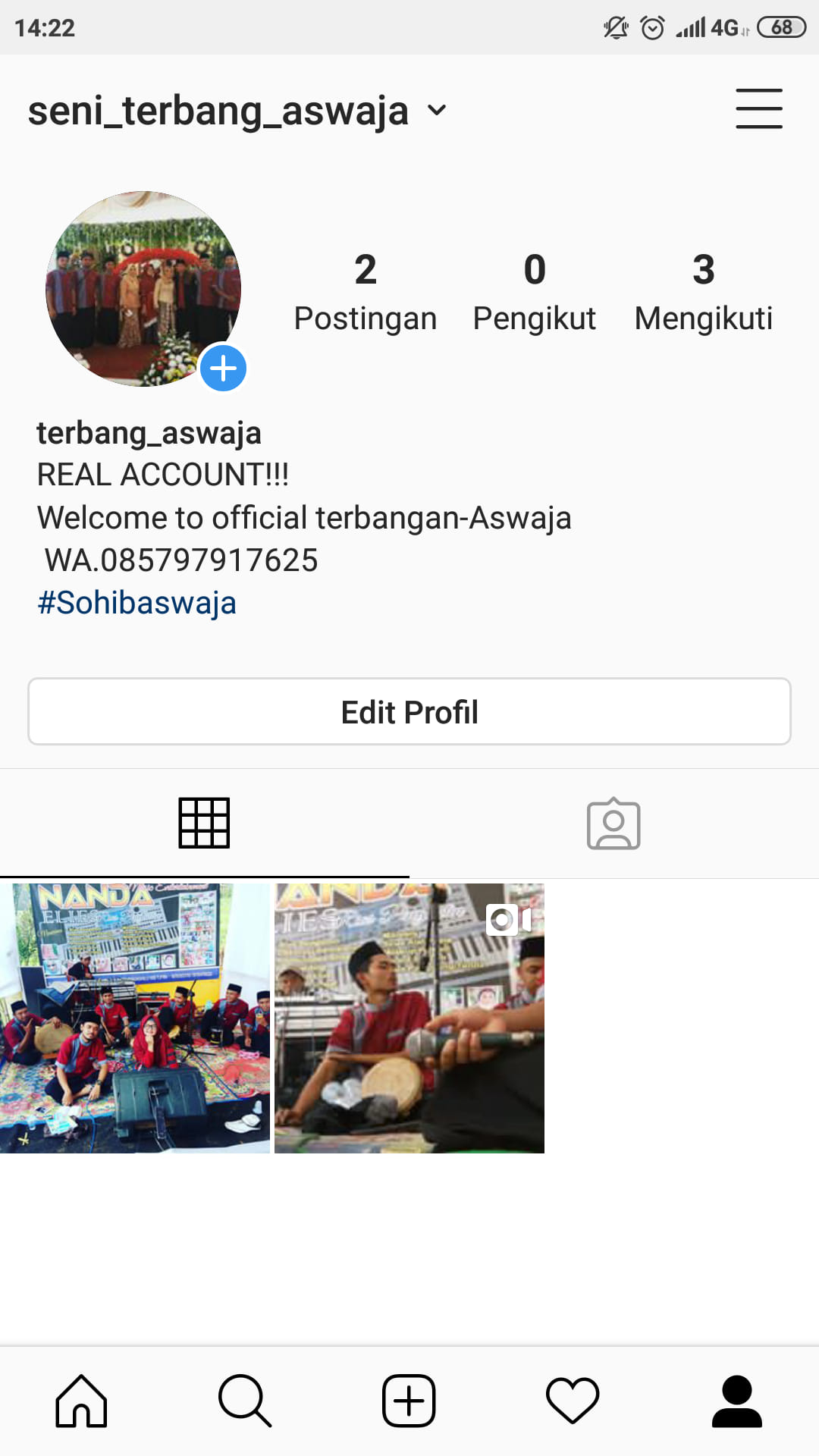This screenshot has width=819, height=1456.
Task: Open the Search tab
Action: coord(245,1401)
